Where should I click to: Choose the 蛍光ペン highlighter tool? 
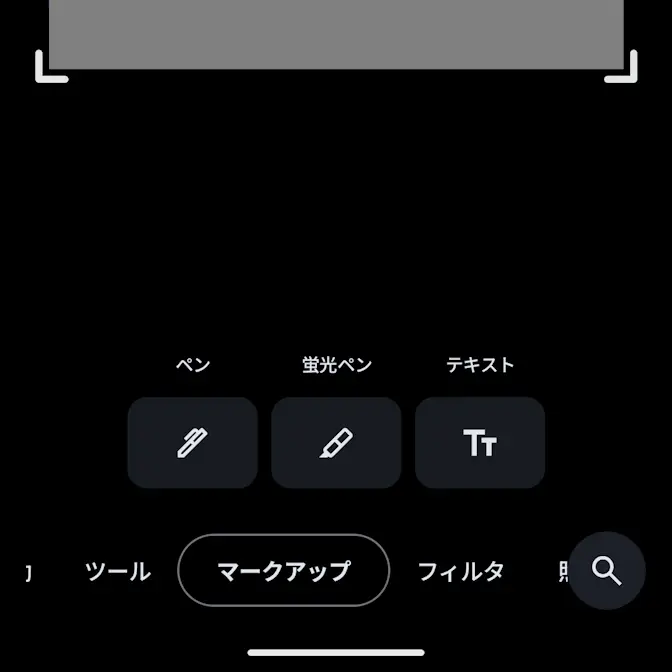tap(336, 442)
